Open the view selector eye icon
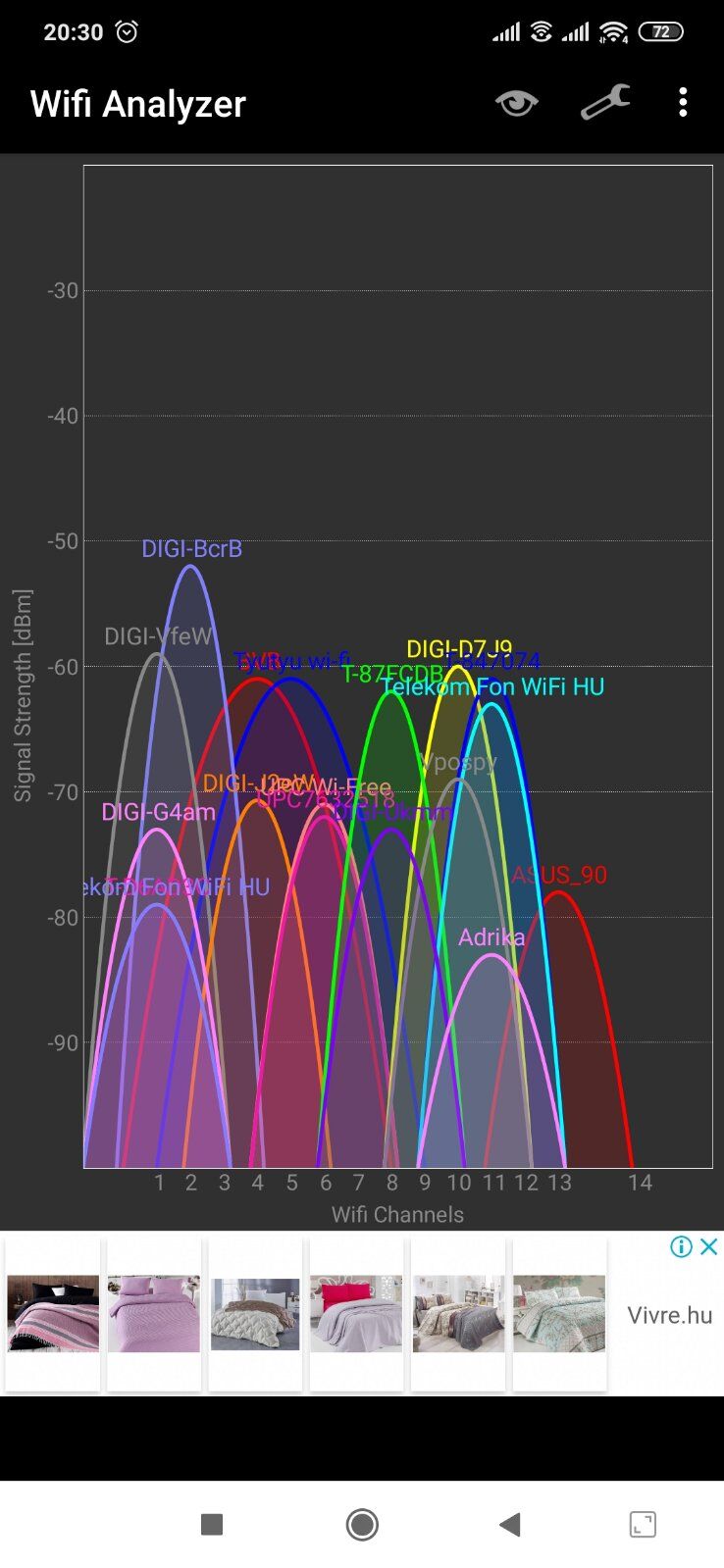This screenshot has width=724, height=1568. [x=516, y=103]
